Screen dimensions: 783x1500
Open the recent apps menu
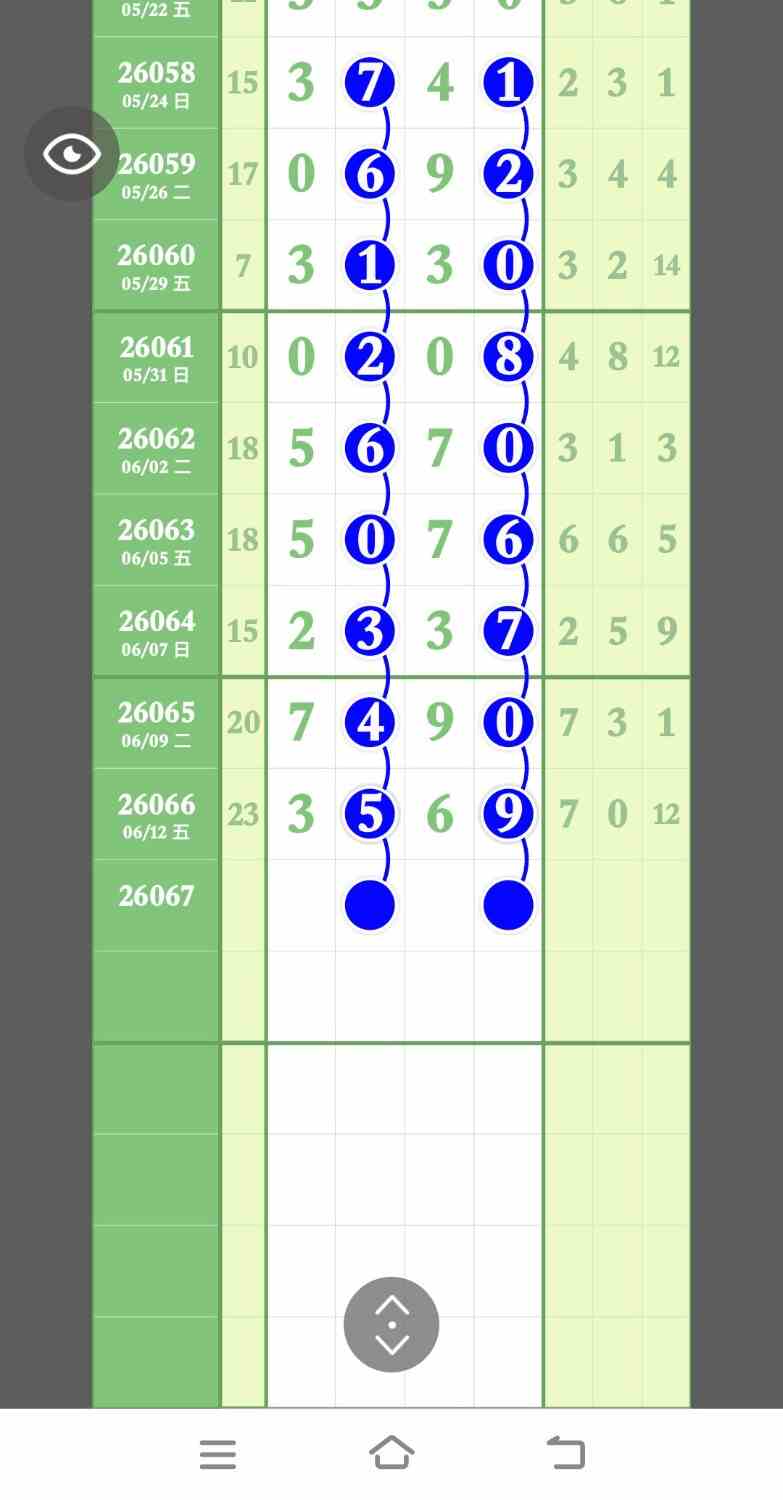[218, 1454]
